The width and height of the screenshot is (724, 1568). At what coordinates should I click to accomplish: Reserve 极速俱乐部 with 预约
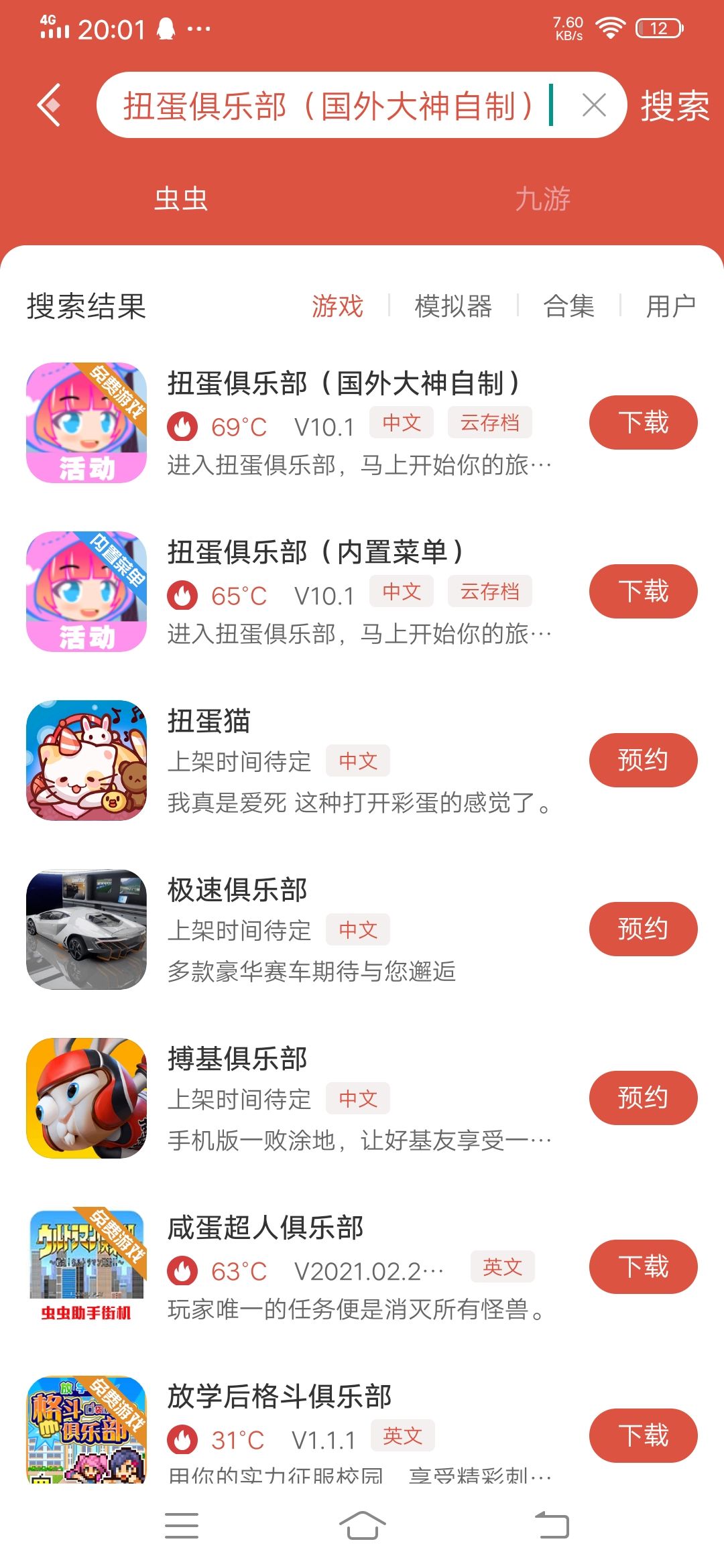coord(643,929)
